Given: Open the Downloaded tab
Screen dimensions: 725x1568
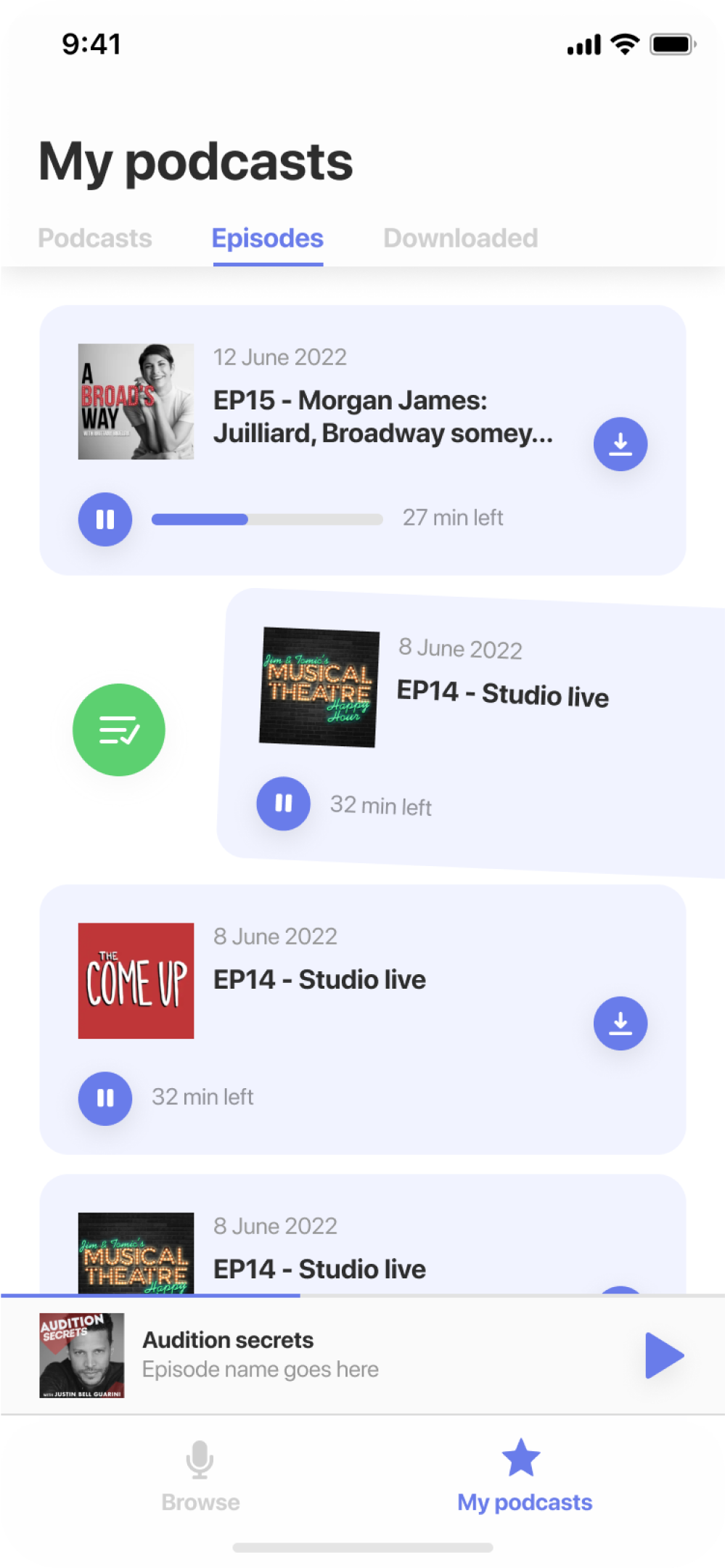Looking at the screenshot, I should pos(460,238).
